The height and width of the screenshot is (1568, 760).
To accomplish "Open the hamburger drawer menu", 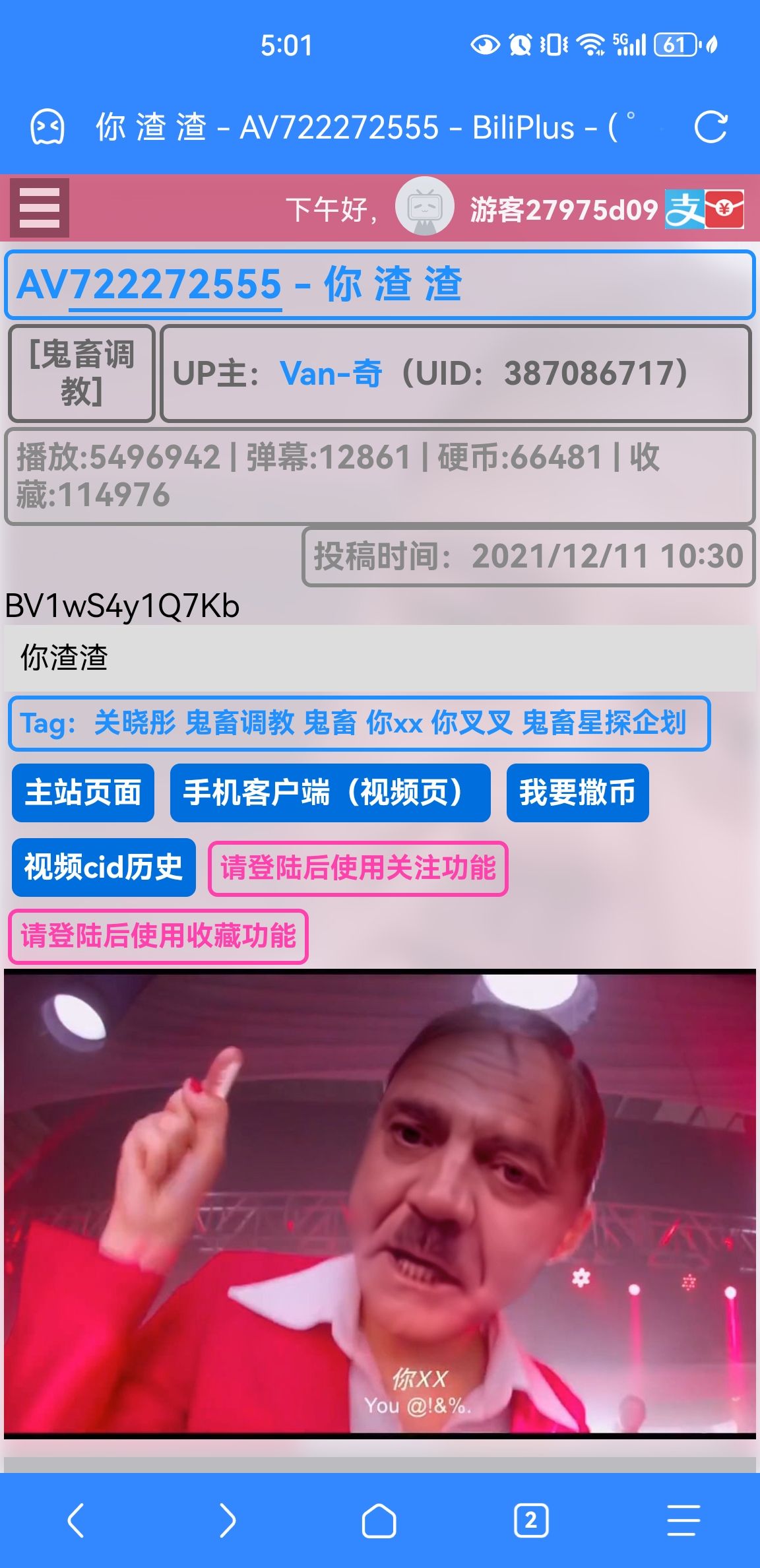I will click(x=40, y=208).
